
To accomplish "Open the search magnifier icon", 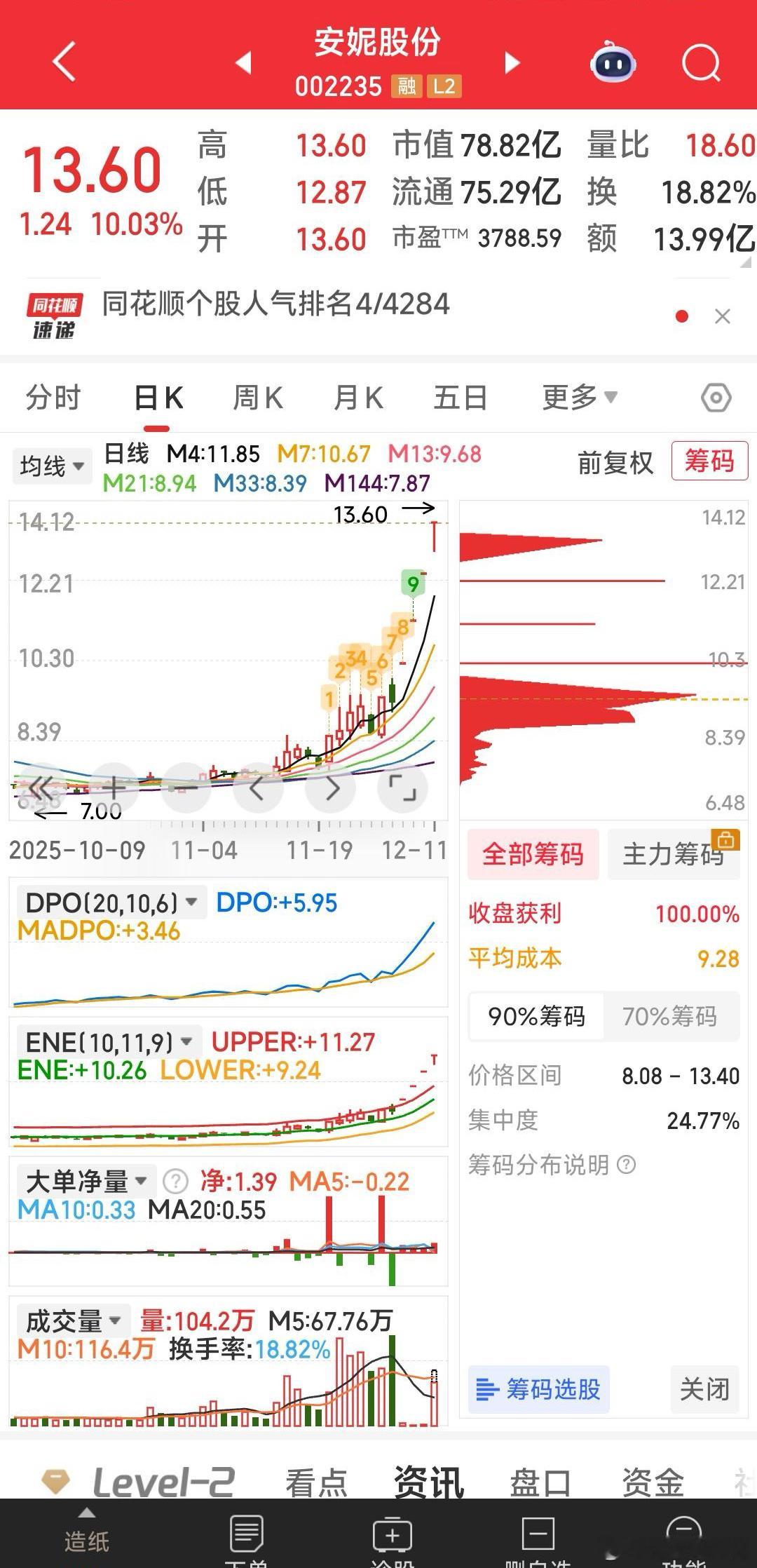I will [701, 63].
